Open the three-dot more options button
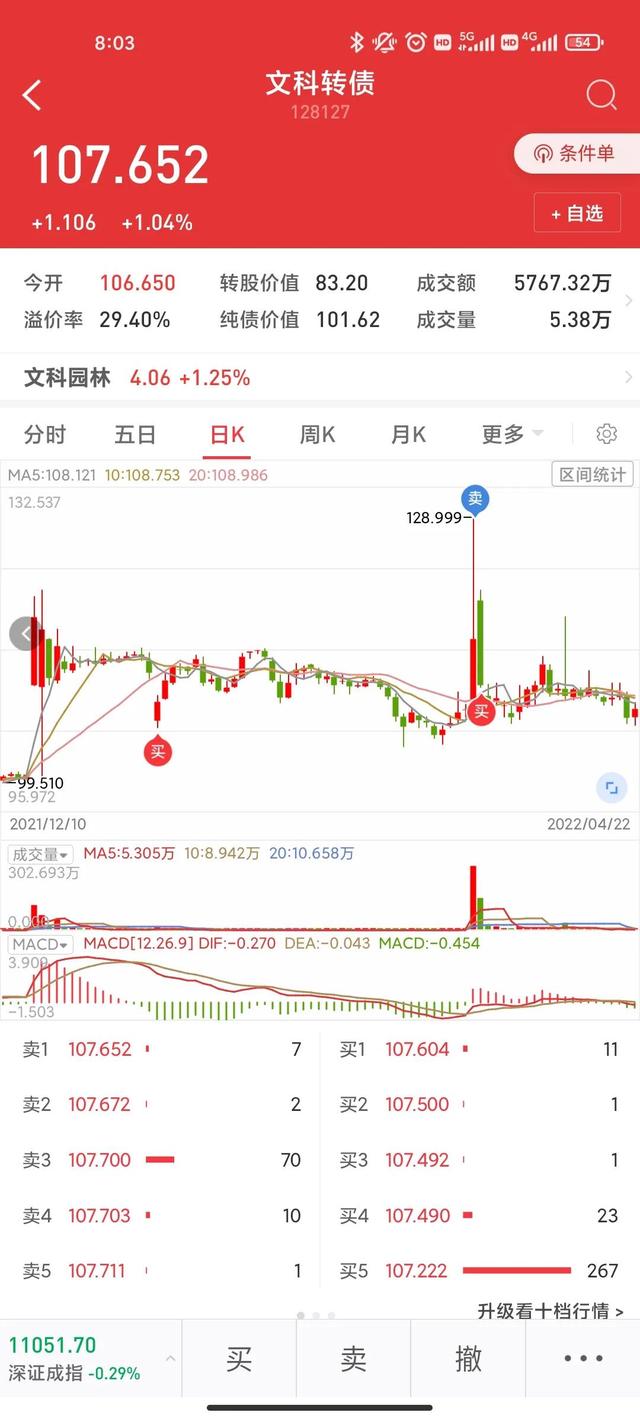 (x=583, y=1359)
